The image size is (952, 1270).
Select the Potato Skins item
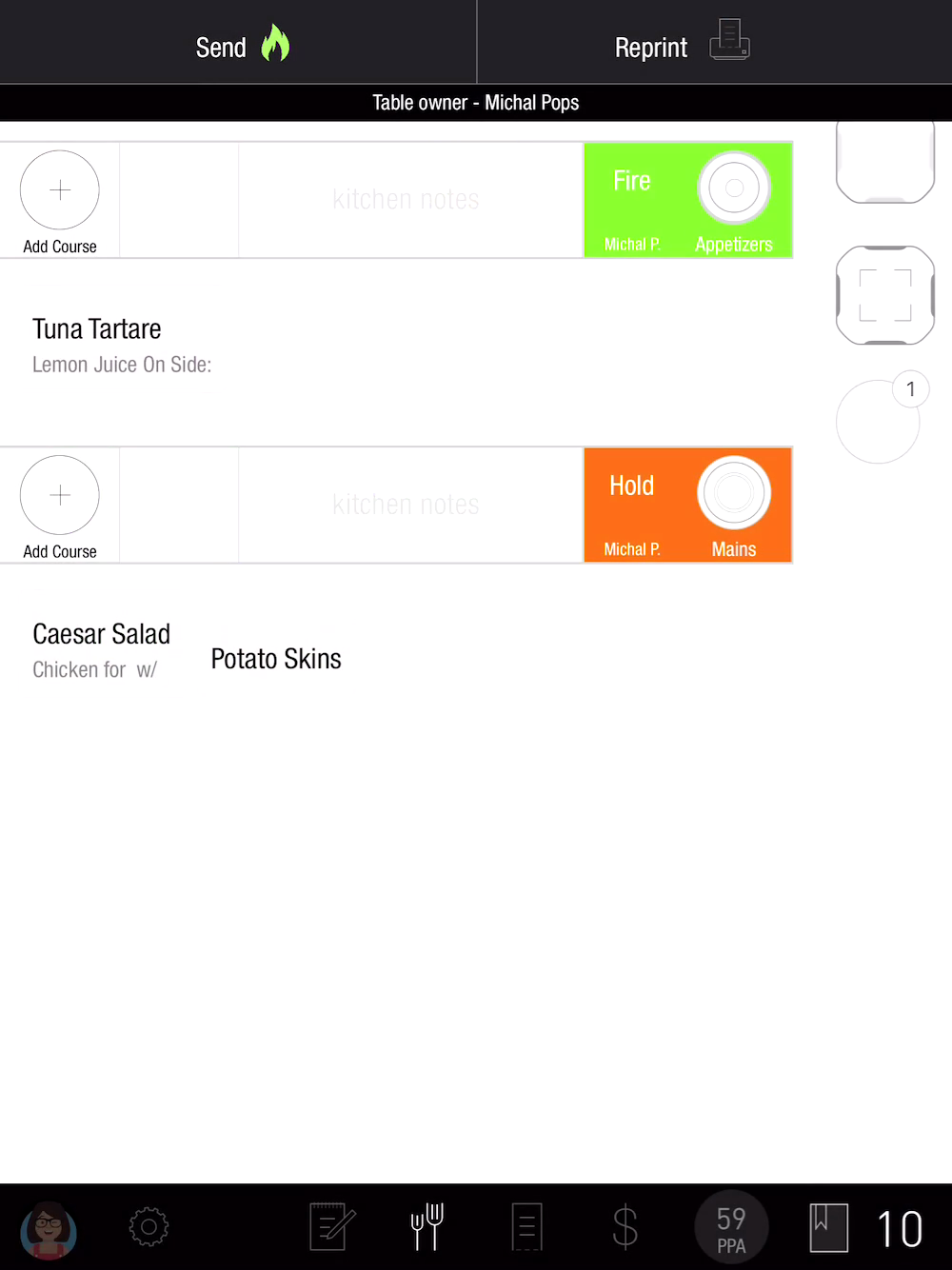click(x=276, y=659)
